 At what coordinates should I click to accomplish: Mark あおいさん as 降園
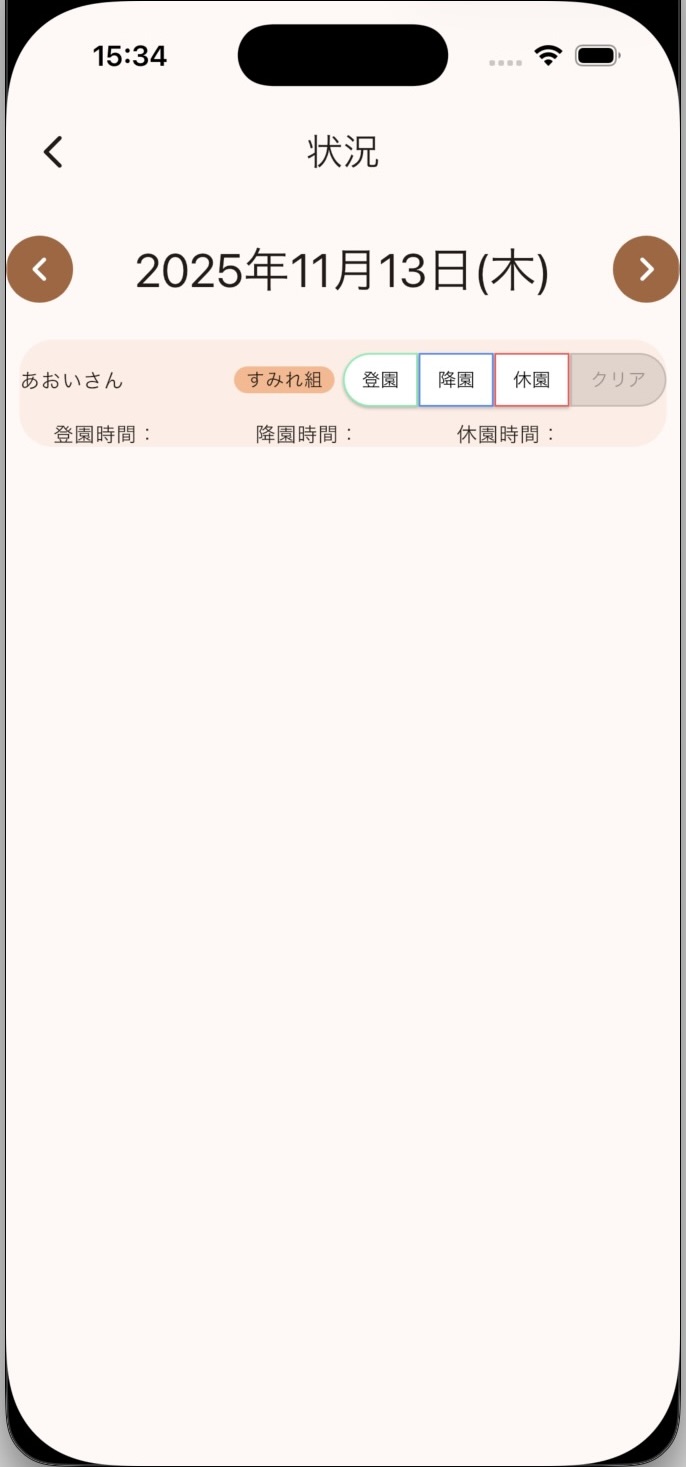(x=456, y=380)
